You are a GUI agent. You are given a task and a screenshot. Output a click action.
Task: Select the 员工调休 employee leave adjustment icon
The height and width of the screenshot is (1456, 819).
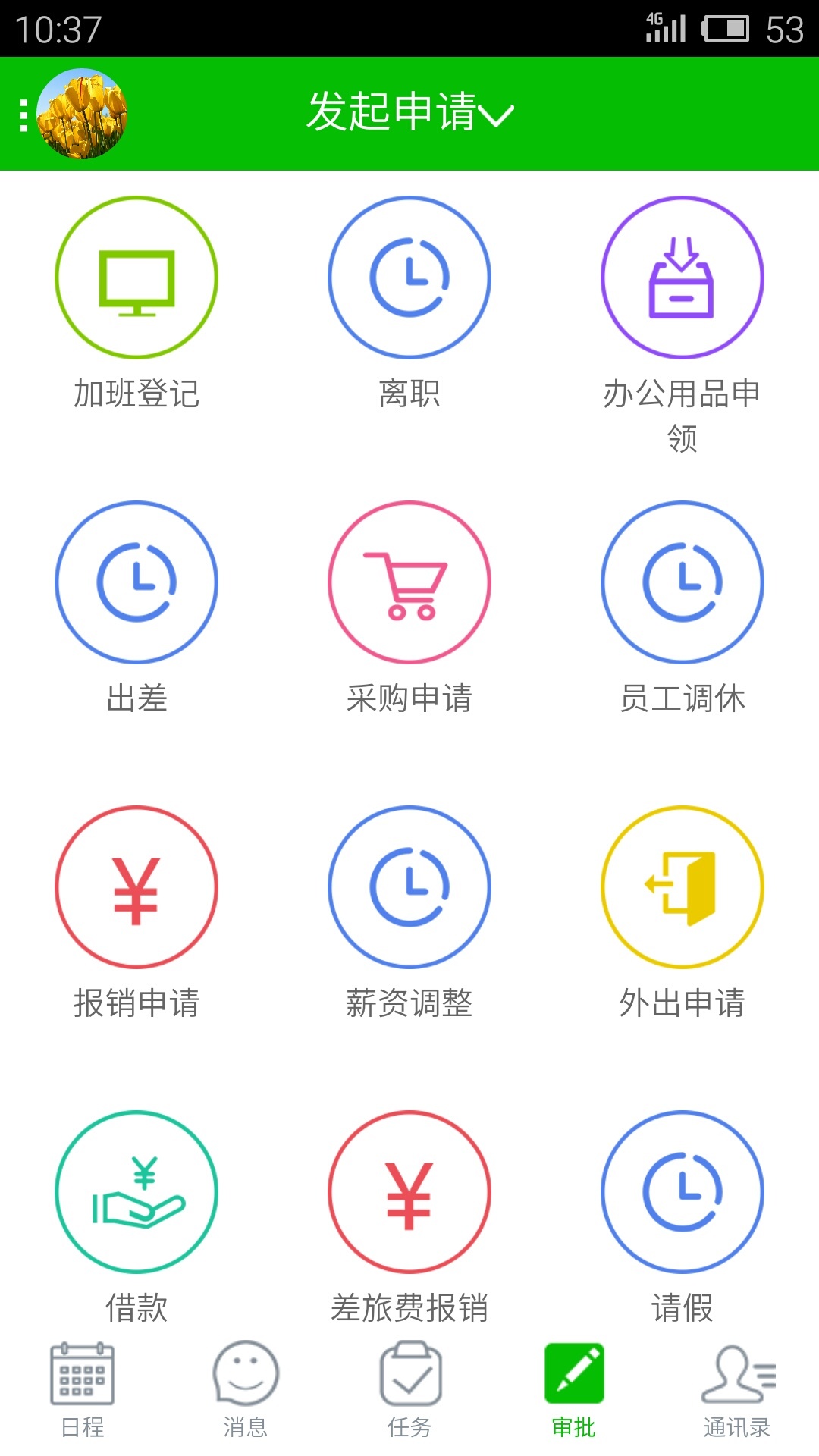point(681,582)
